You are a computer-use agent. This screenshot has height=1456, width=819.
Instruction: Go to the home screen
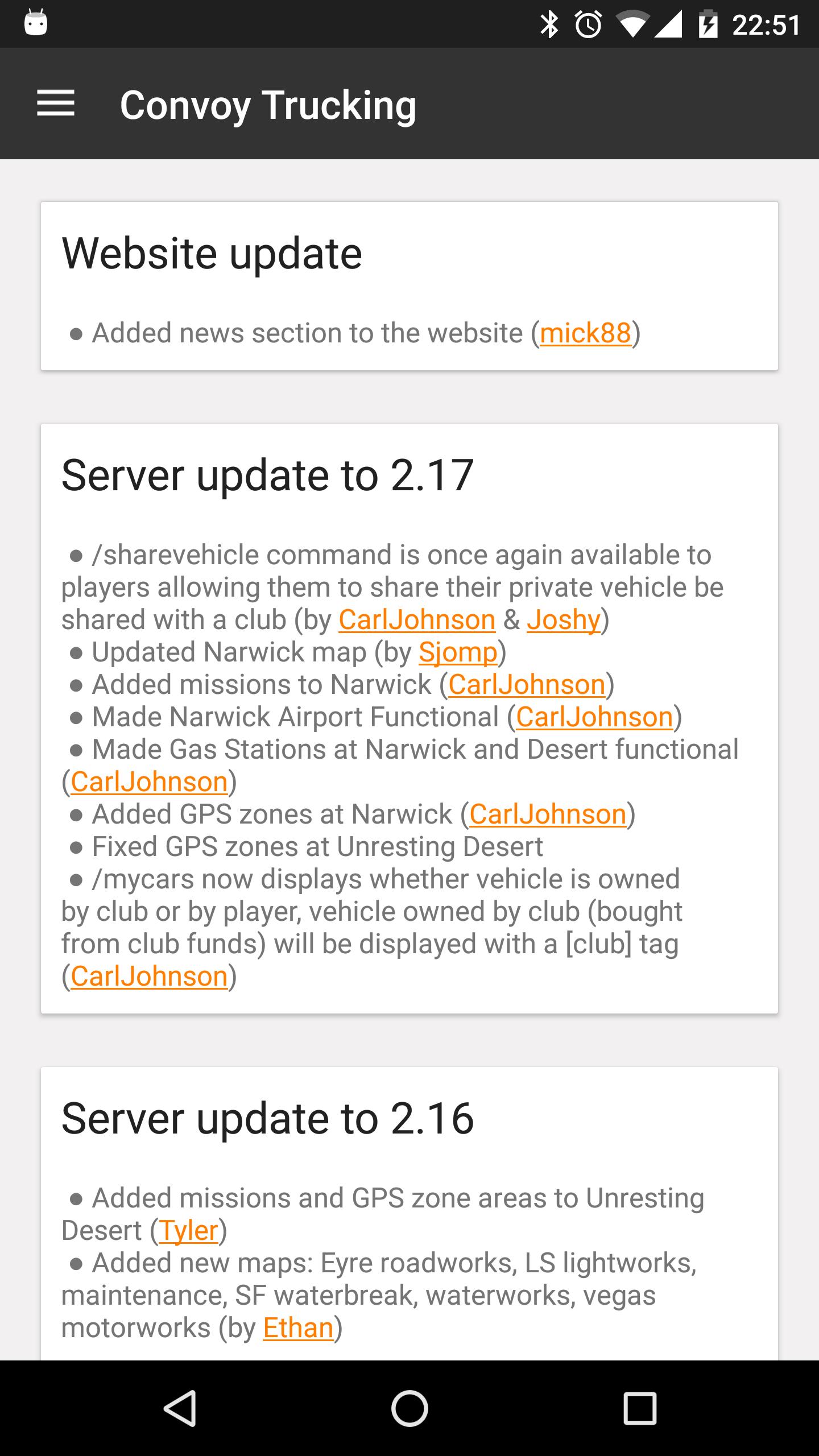(409, 1408)
